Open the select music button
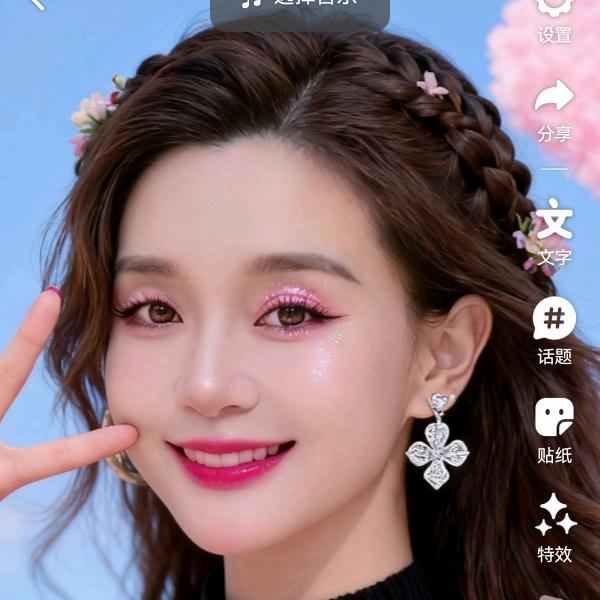600x600 pixels. pos(299,8)
